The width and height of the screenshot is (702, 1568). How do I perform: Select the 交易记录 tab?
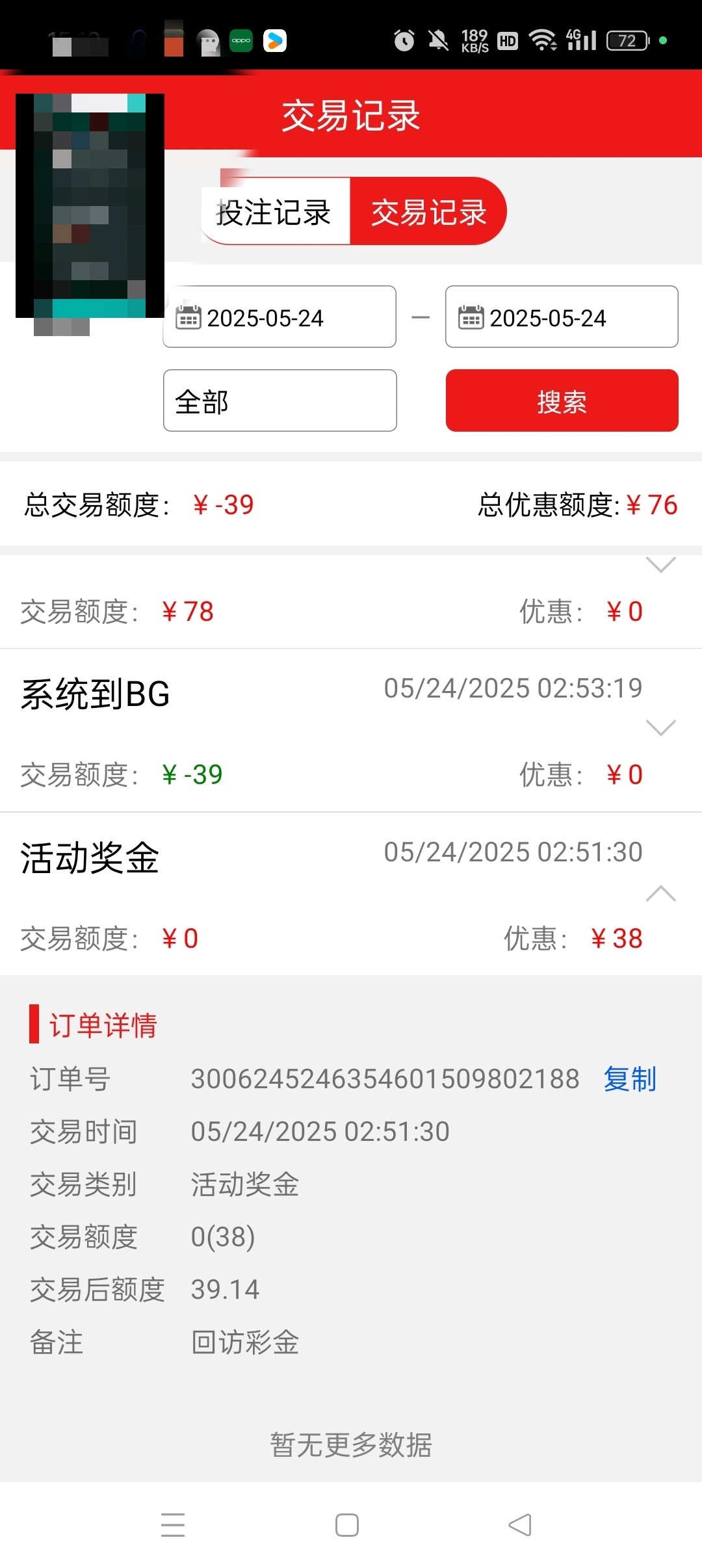pyautogui.click(x=428, y=213)
